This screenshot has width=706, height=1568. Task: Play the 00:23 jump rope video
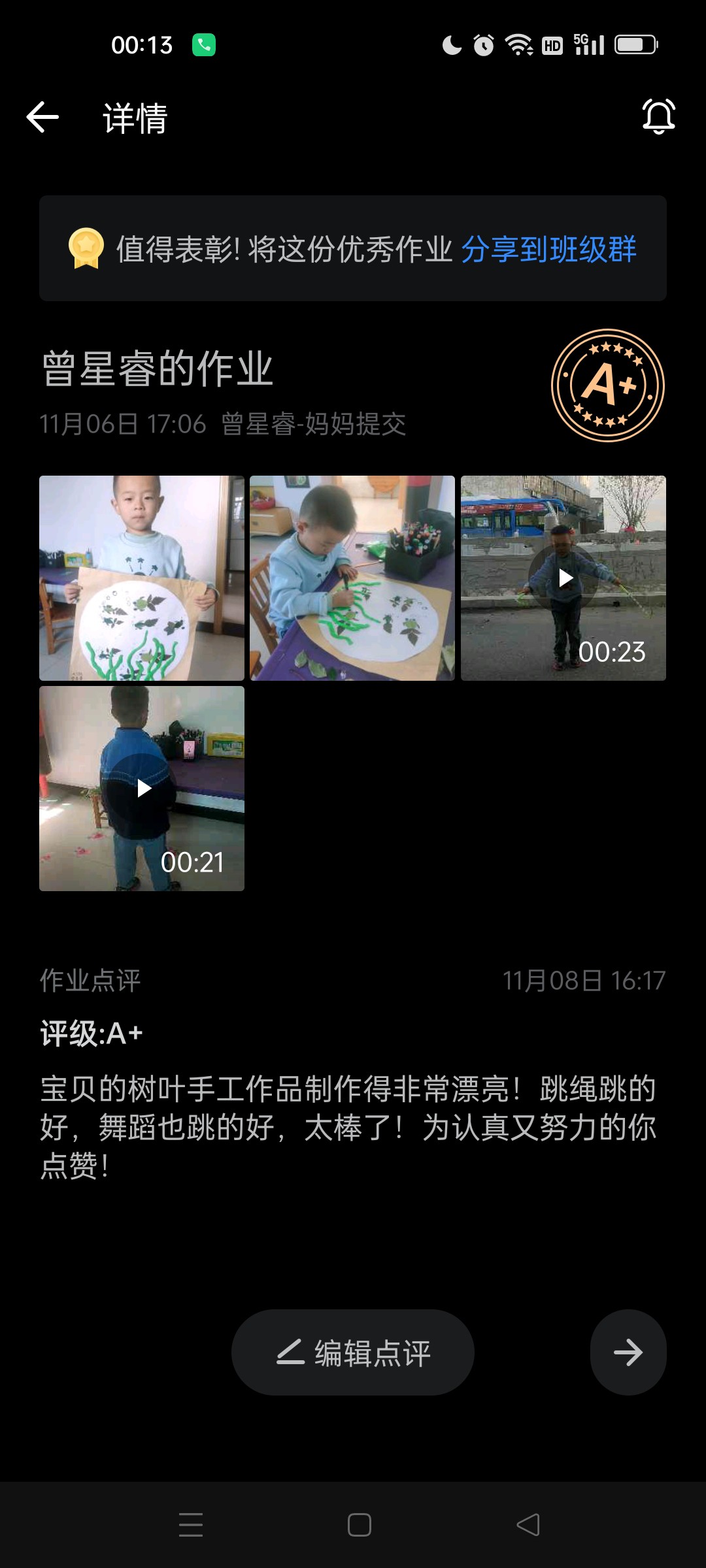[x=563, y=578]
